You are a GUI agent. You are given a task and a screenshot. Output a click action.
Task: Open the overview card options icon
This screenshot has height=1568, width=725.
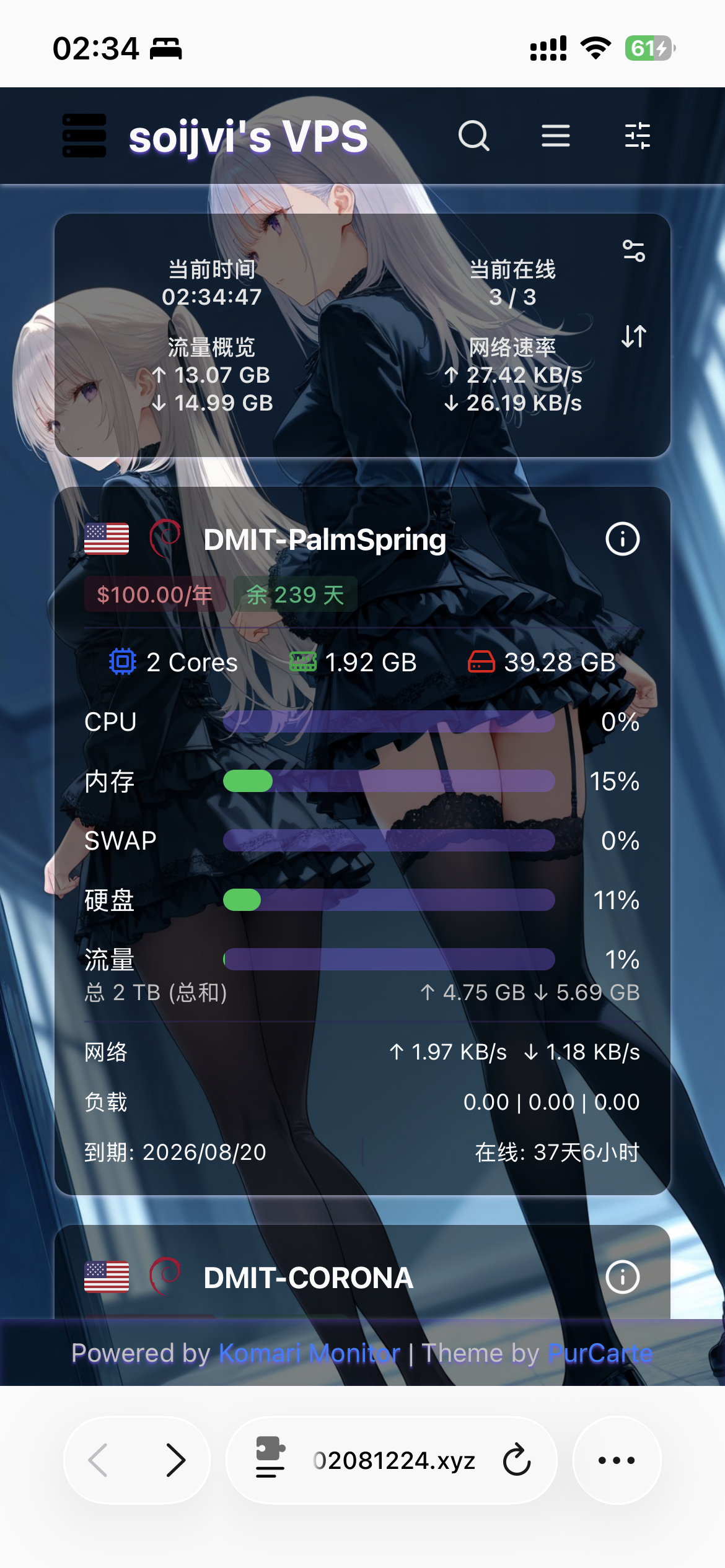(x=633, y=251)
